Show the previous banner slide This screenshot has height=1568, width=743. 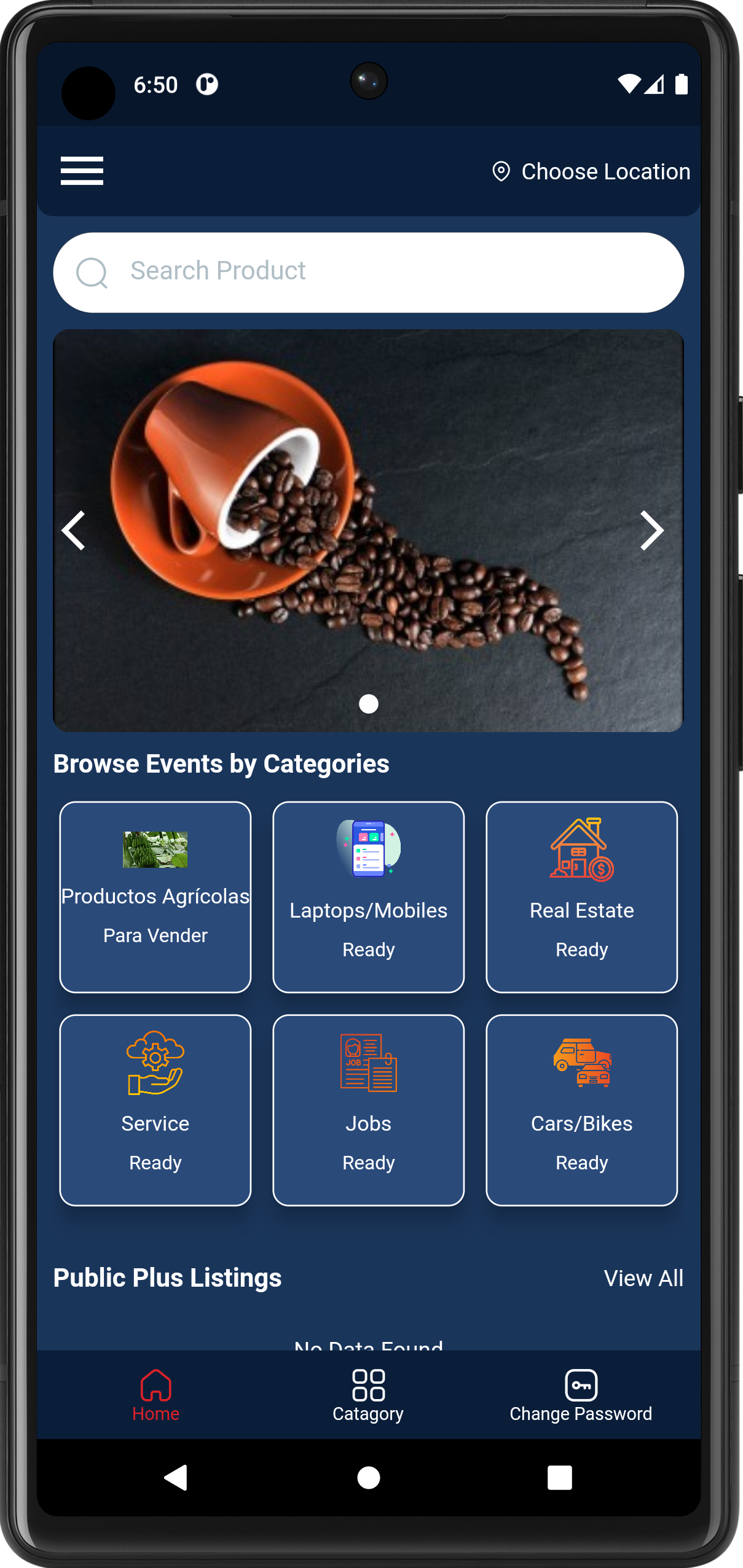[74, 531]
